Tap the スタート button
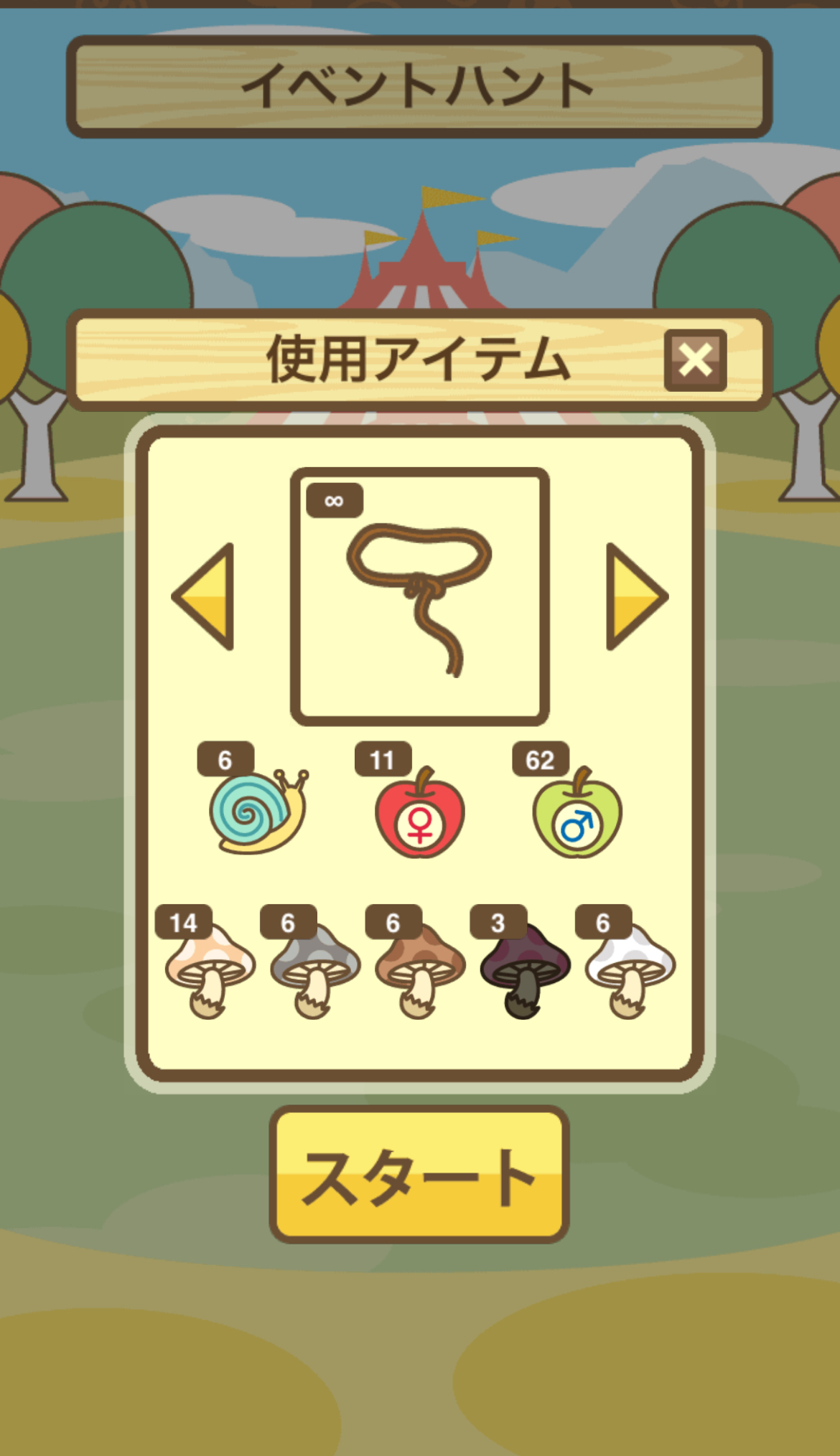 [419, 1175]
